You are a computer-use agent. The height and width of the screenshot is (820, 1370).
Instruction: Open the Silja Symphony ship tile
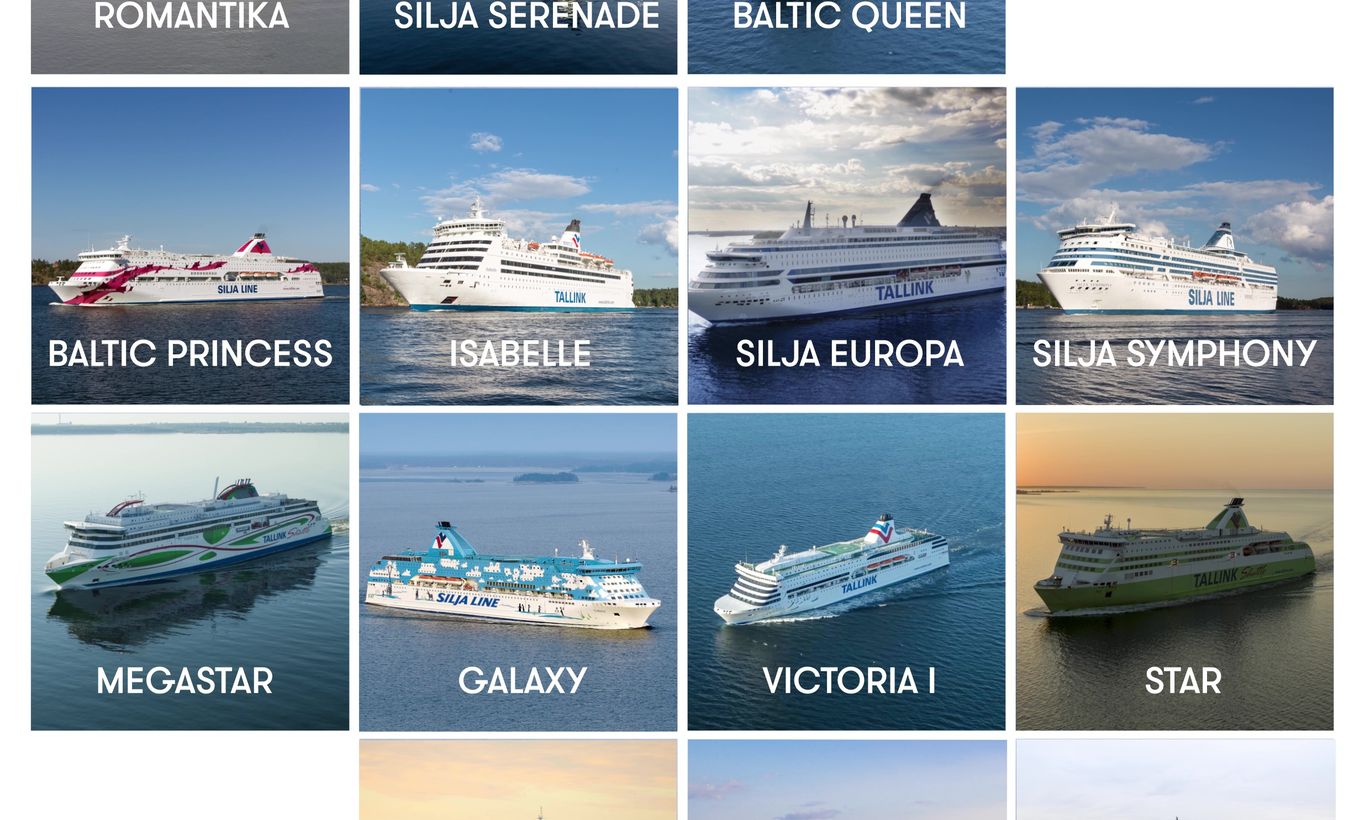pyautogui.click(x=1174, y=246)
